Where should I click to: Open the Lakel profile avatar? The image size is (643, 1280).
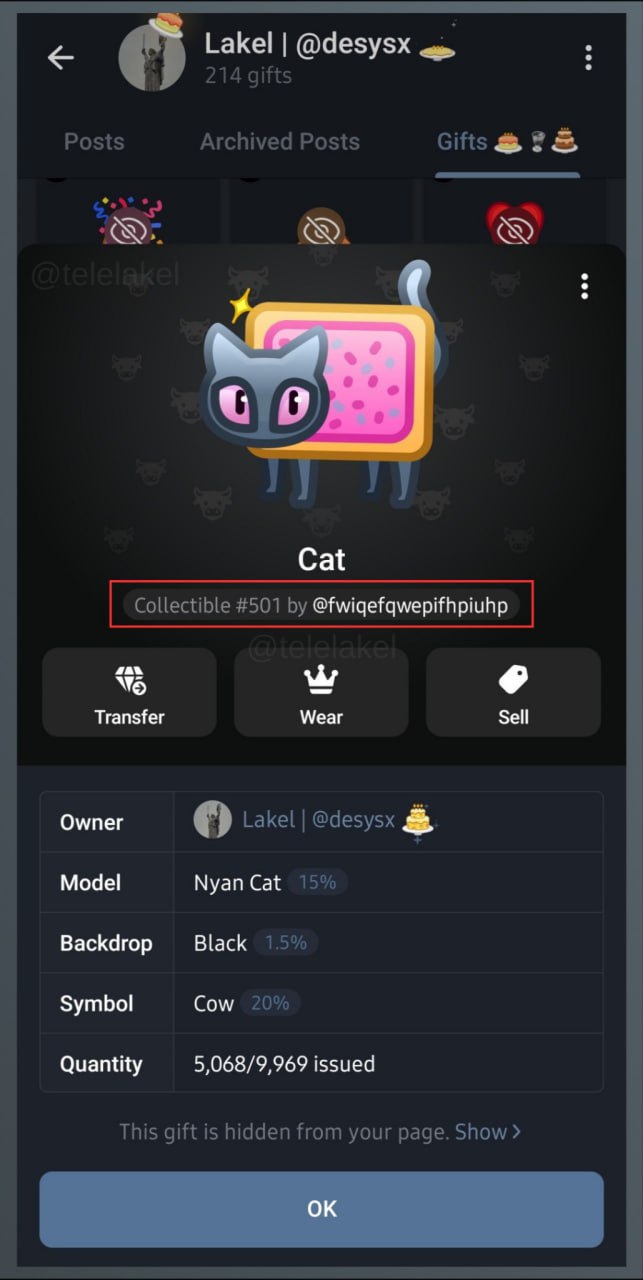point(151,59)
